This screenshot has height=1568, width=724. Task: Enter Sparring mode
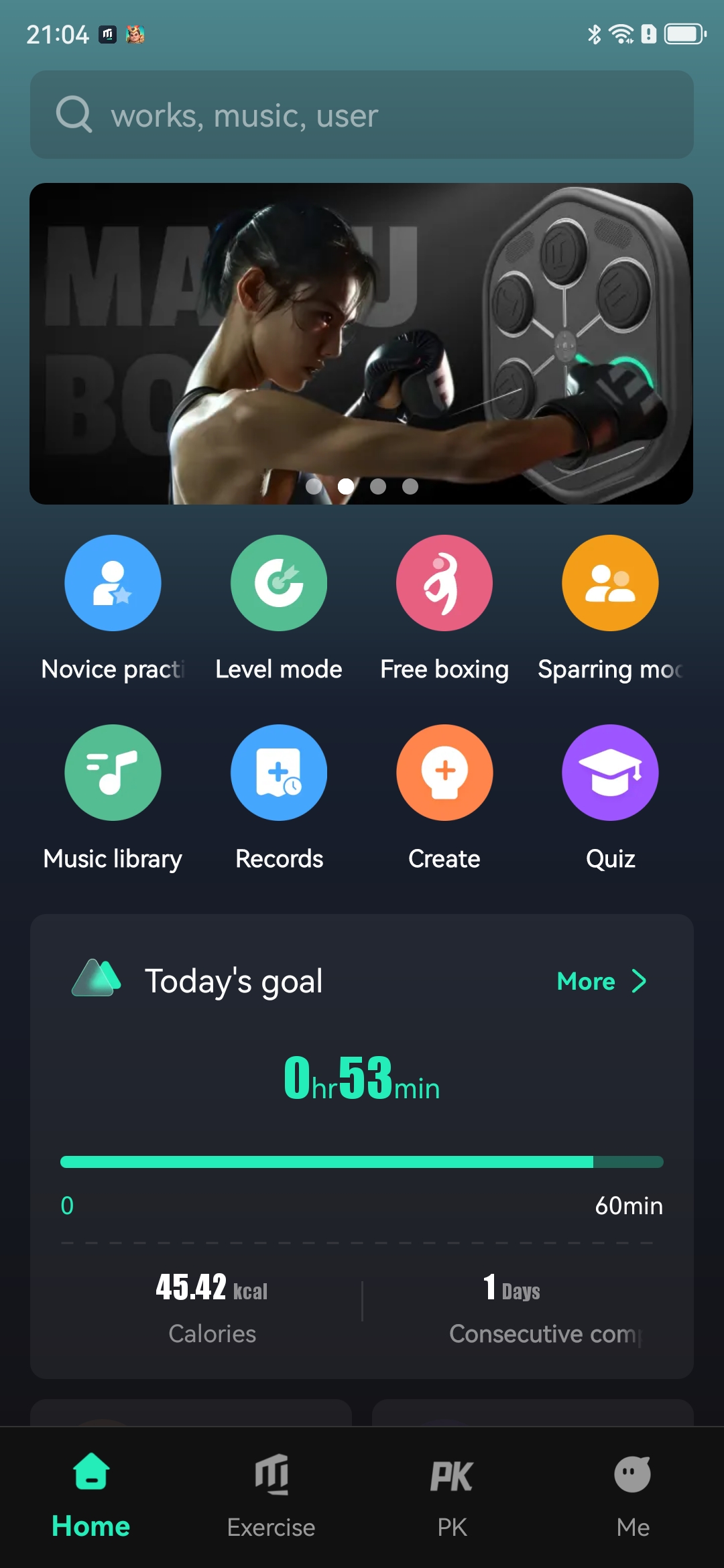[x=610, y=583]
